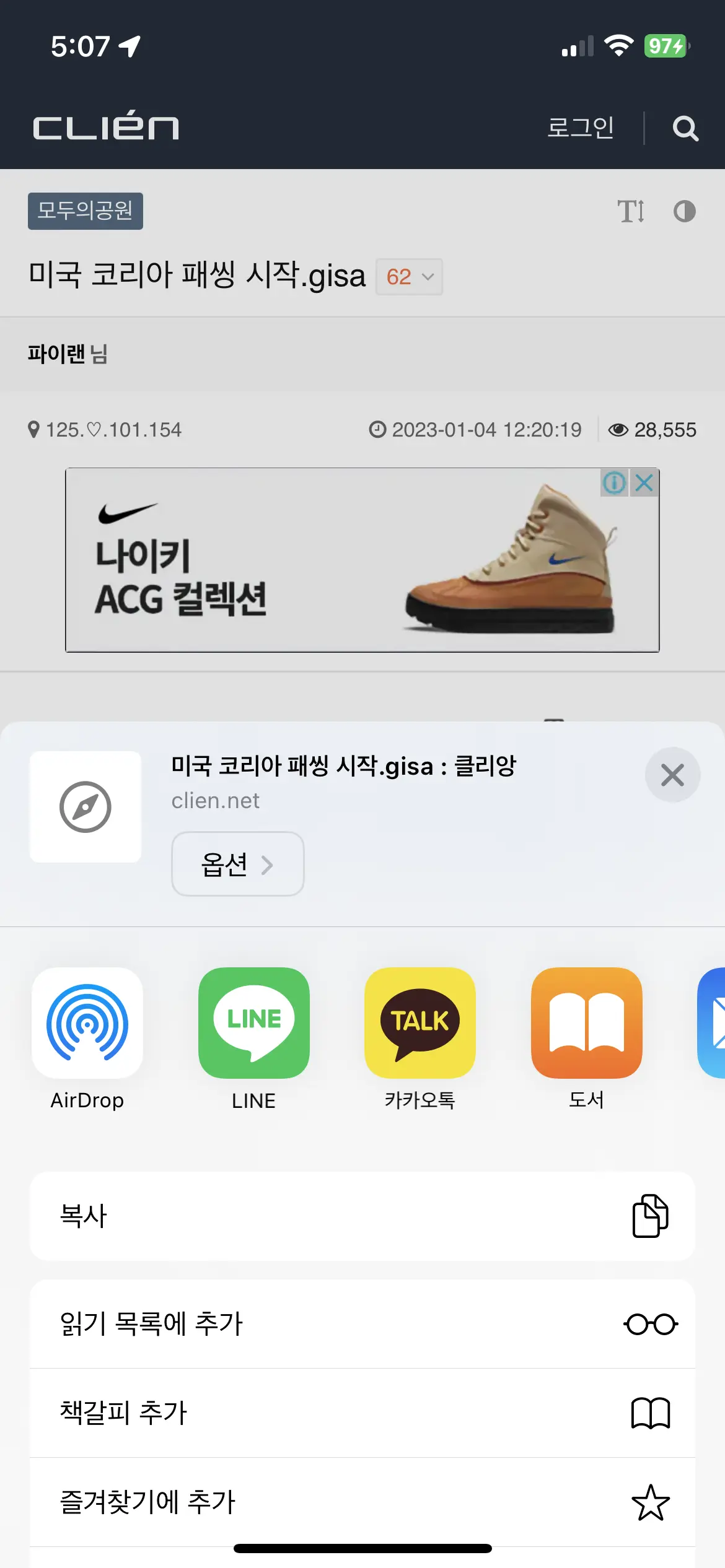Open the page in 도서
Viewport: 725px width, 1568px height.
point(586,1024)
